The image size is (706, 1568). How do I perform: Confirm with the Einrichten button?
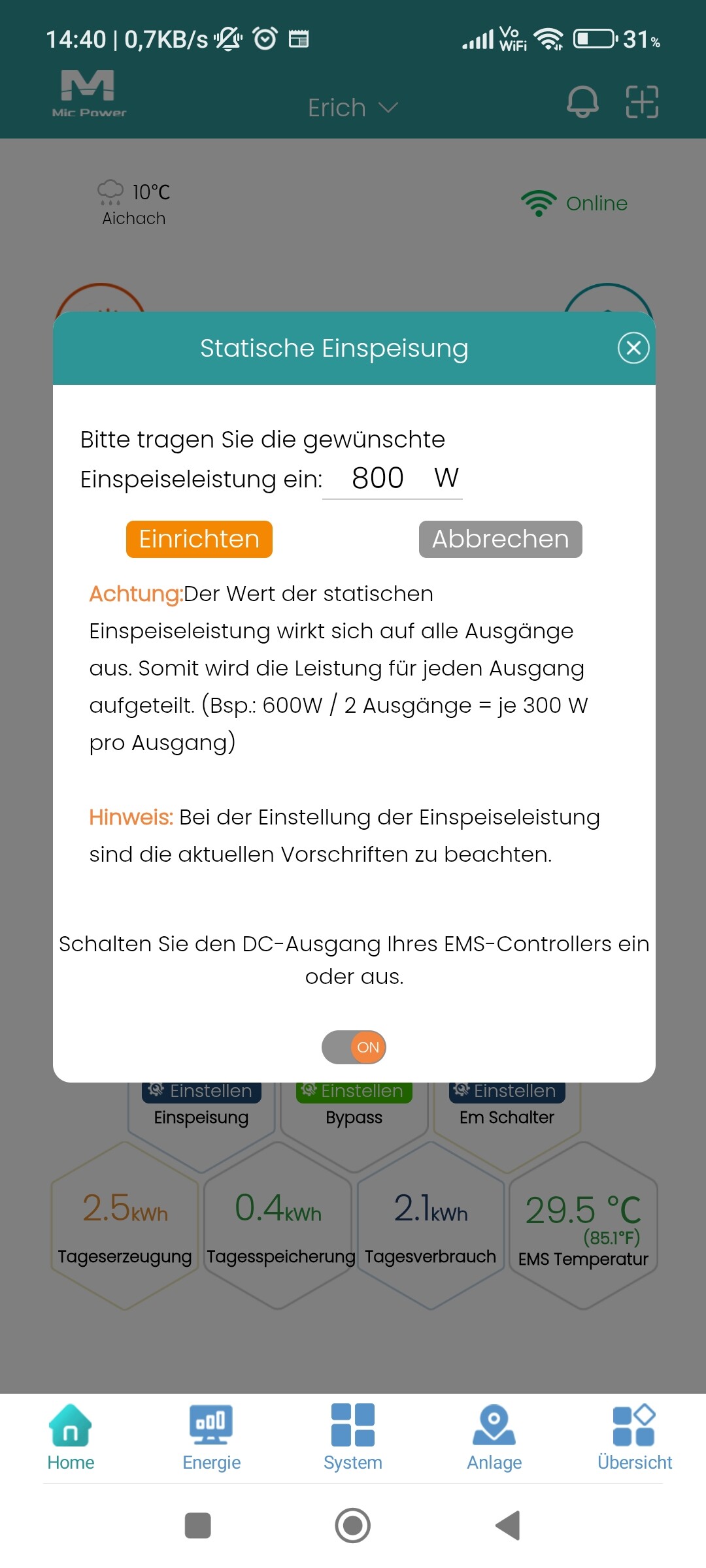click(199, 539)
